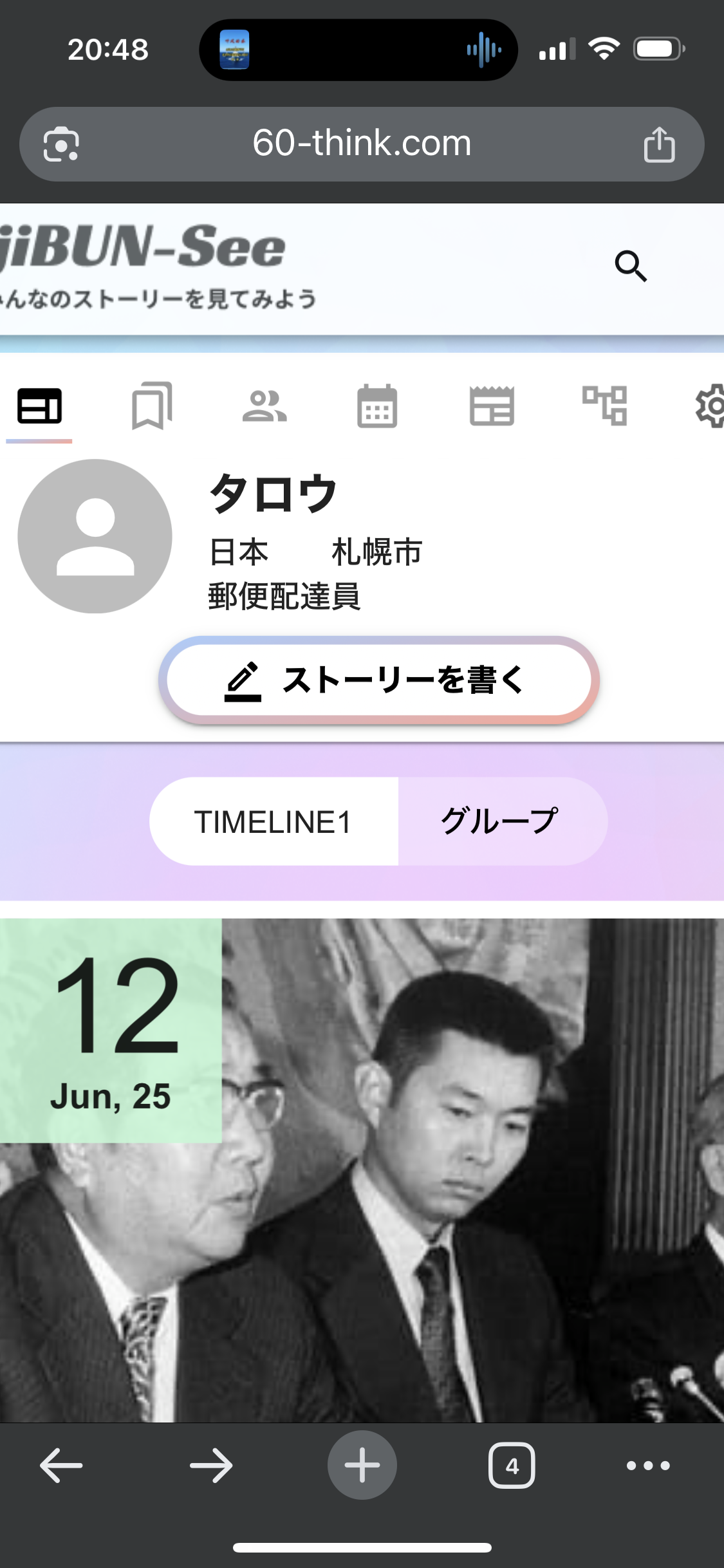Tap the 60-think.com address bar
The image size is (724, 1568).
coord(362,144)
